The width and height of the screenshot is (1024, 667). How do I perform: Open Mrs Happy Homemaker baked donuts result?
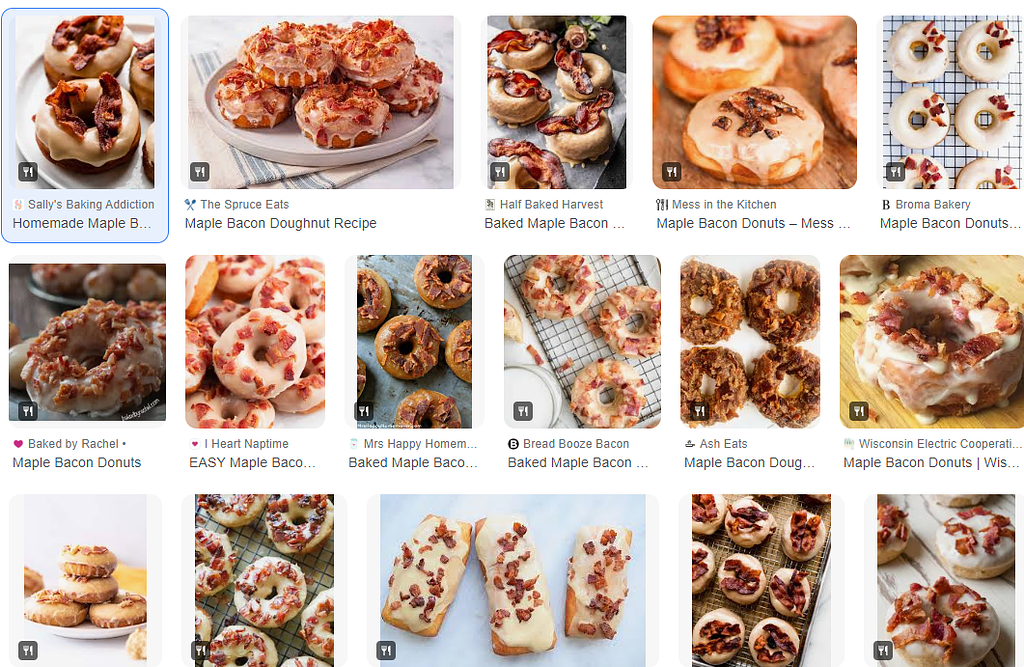pos(414,340)
